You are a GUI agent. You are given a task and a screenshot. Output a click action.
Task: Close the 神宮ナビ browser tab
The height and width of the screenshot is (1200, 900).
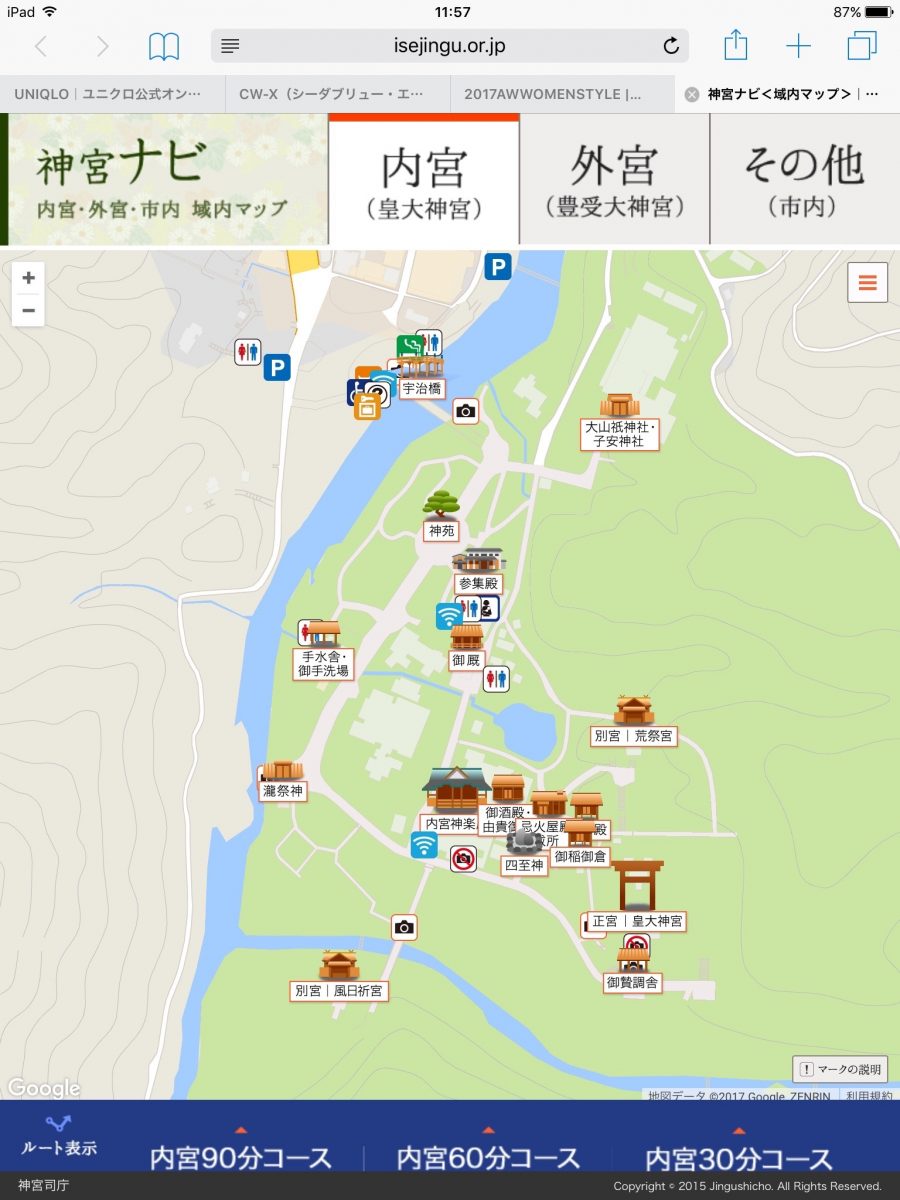coord(691,94)
